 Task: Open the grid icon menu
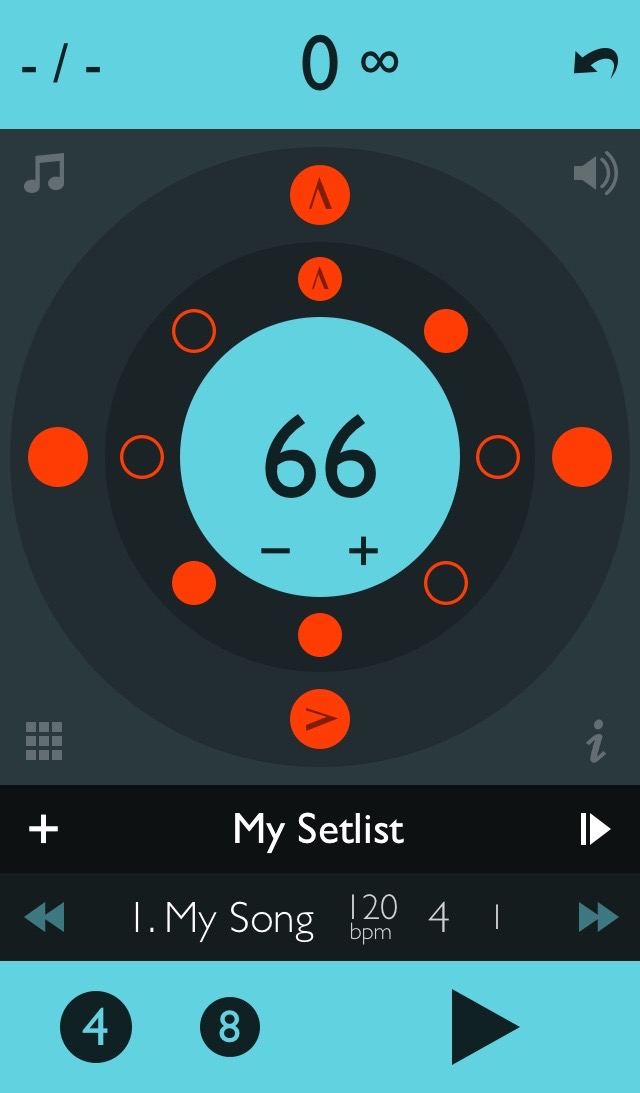[x=44, y=740]
